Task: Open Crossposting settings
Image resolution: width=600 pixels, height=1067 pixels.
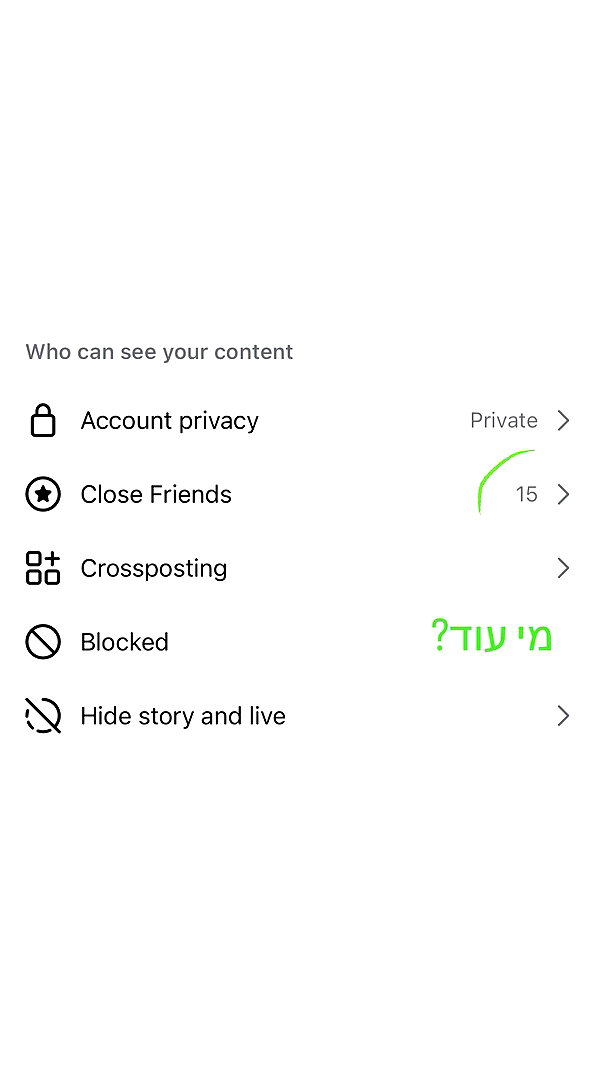Action: tap(299, 568)
